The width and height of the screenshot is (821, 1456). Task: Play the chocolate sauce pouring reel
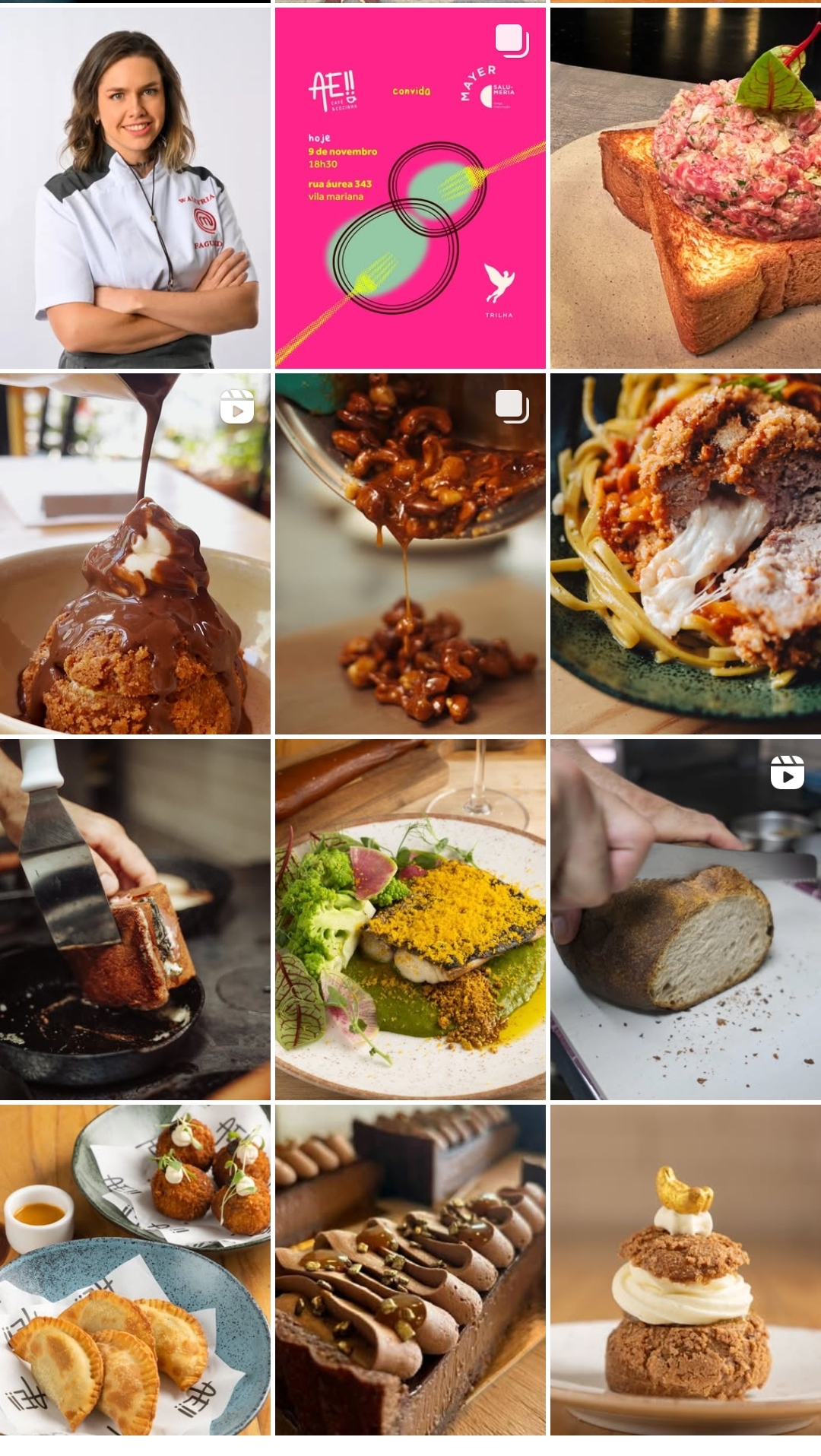click(135, 554)
